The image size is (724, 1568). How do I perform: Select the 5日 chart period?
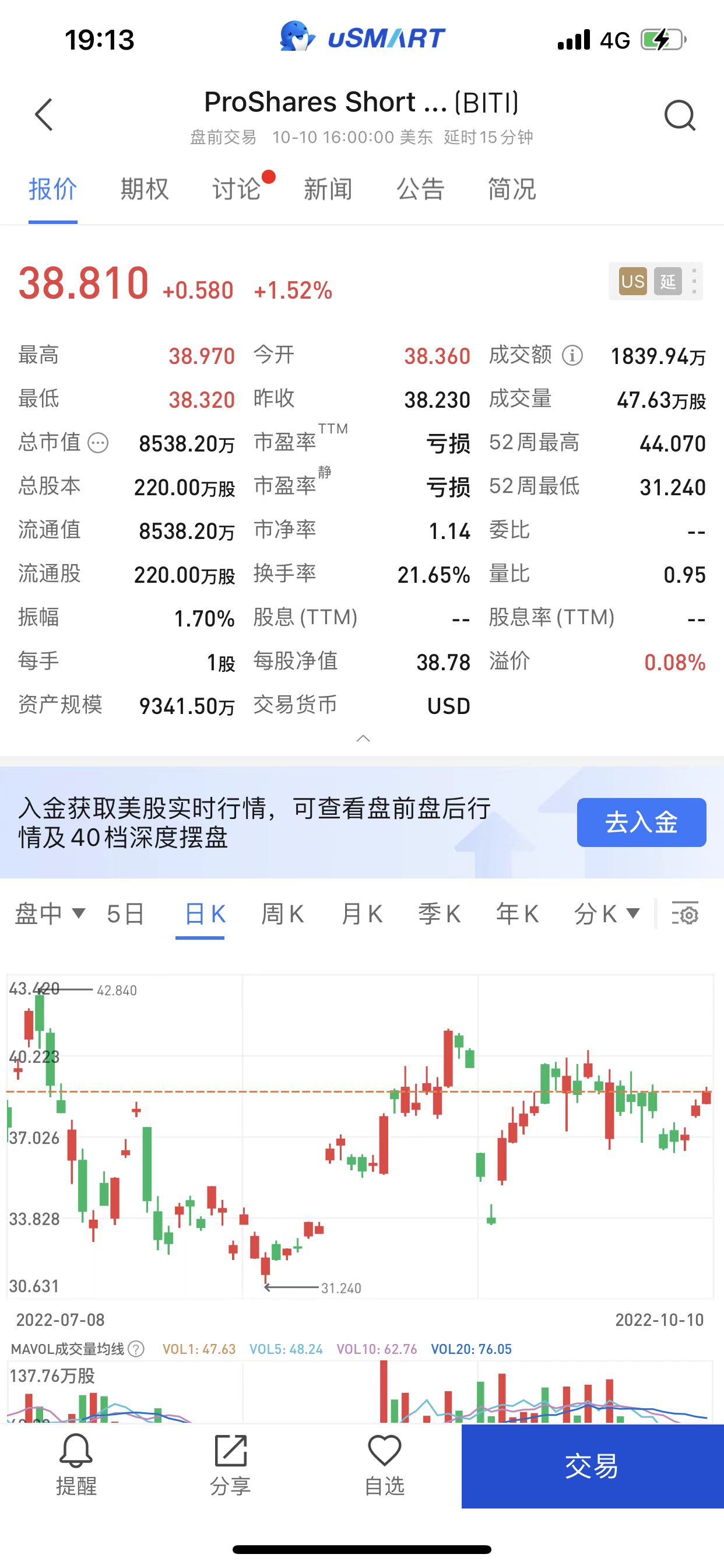(125, 914)
